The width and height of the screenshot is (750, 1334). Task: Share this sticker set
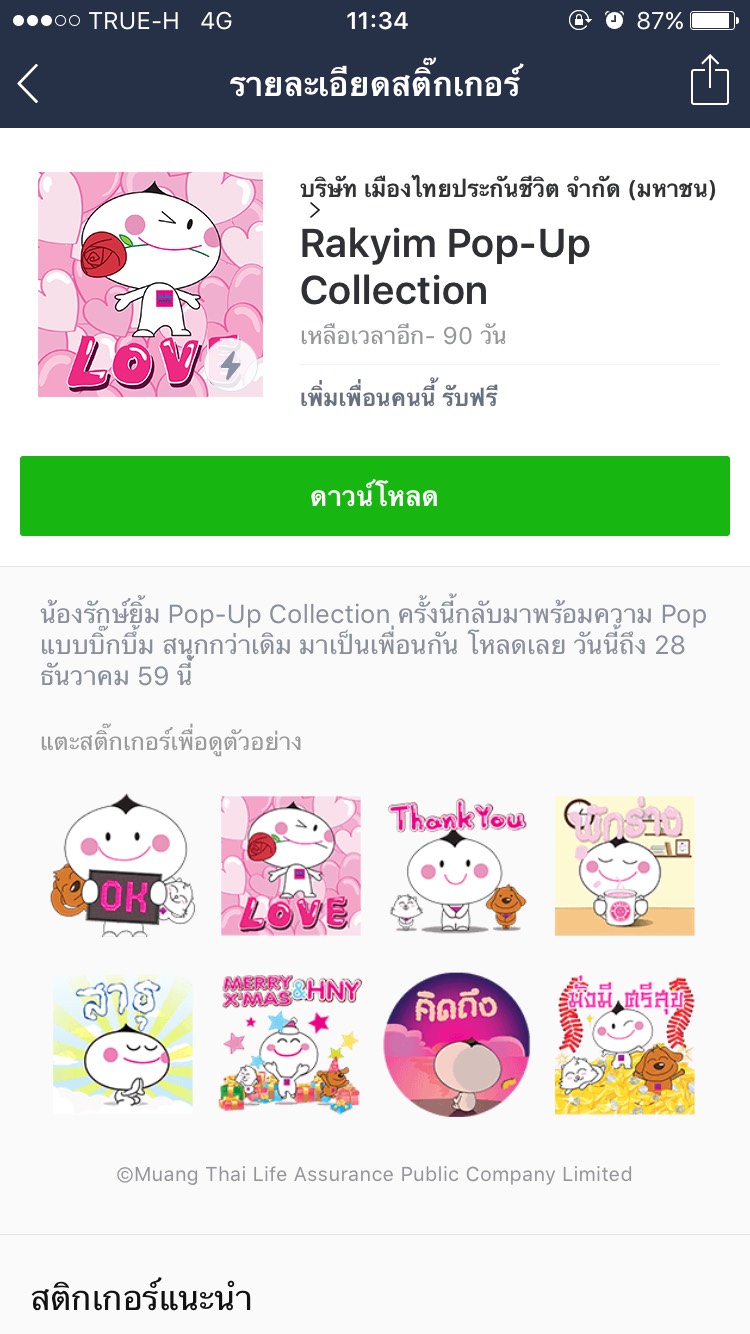click(x=710, y=80)
